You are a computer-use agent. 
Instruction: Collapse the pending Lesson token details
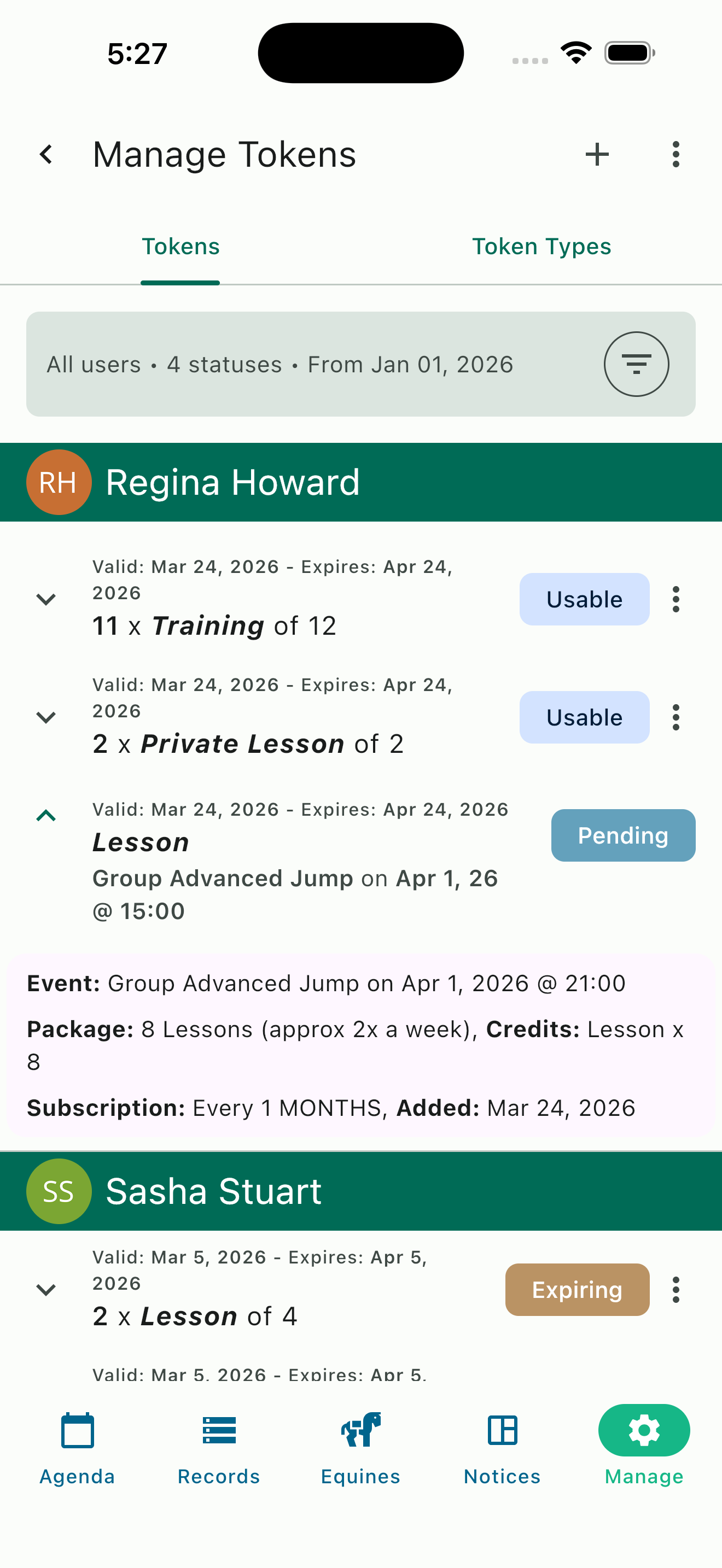(46, 816)
